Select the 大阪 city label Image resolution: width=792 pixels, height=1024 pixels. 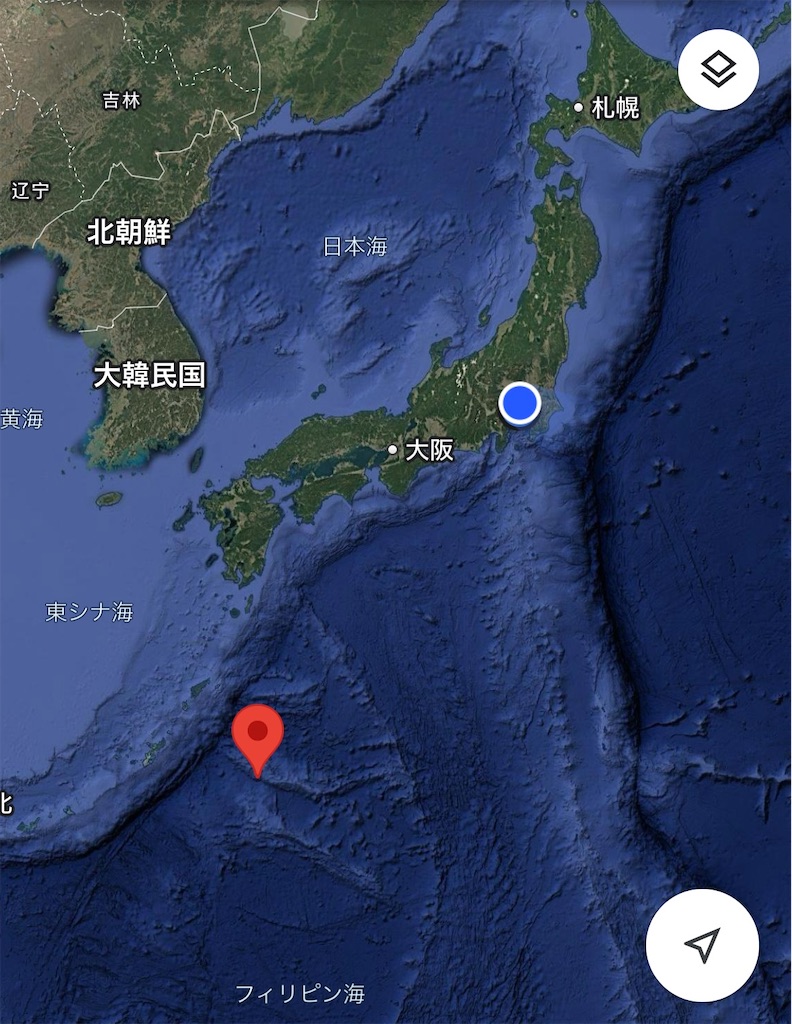428,450
